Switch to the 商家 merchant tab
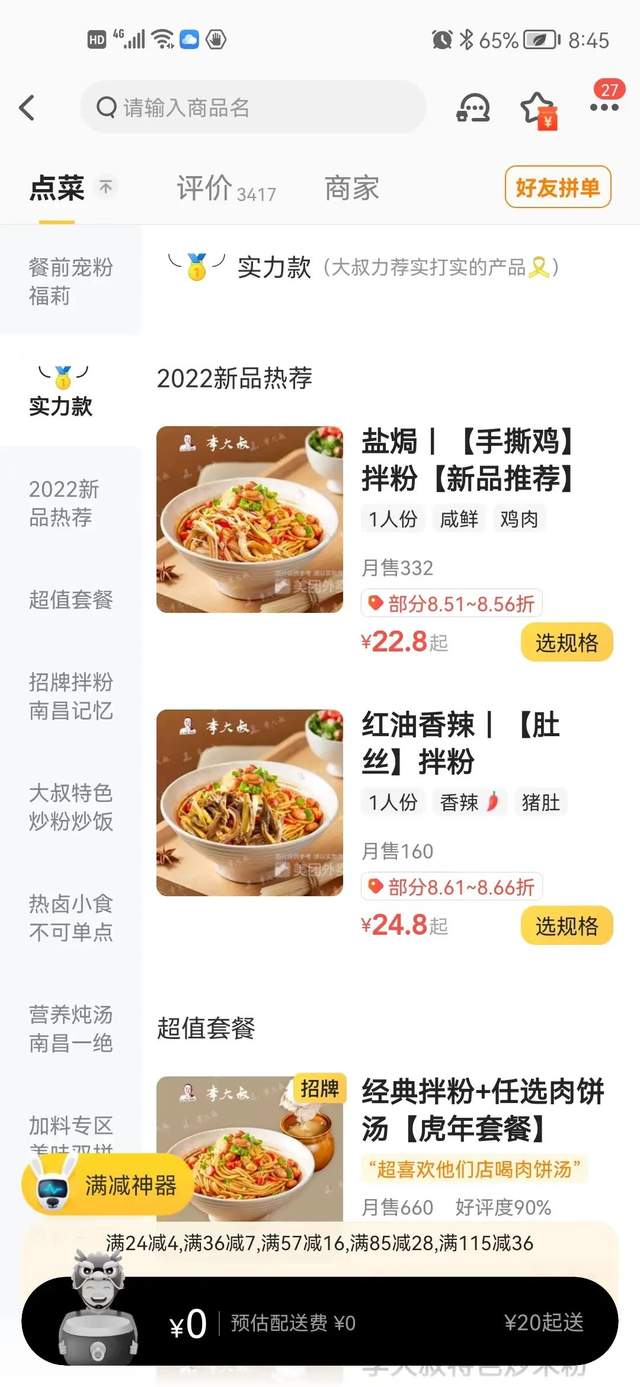 pos(352,188)
